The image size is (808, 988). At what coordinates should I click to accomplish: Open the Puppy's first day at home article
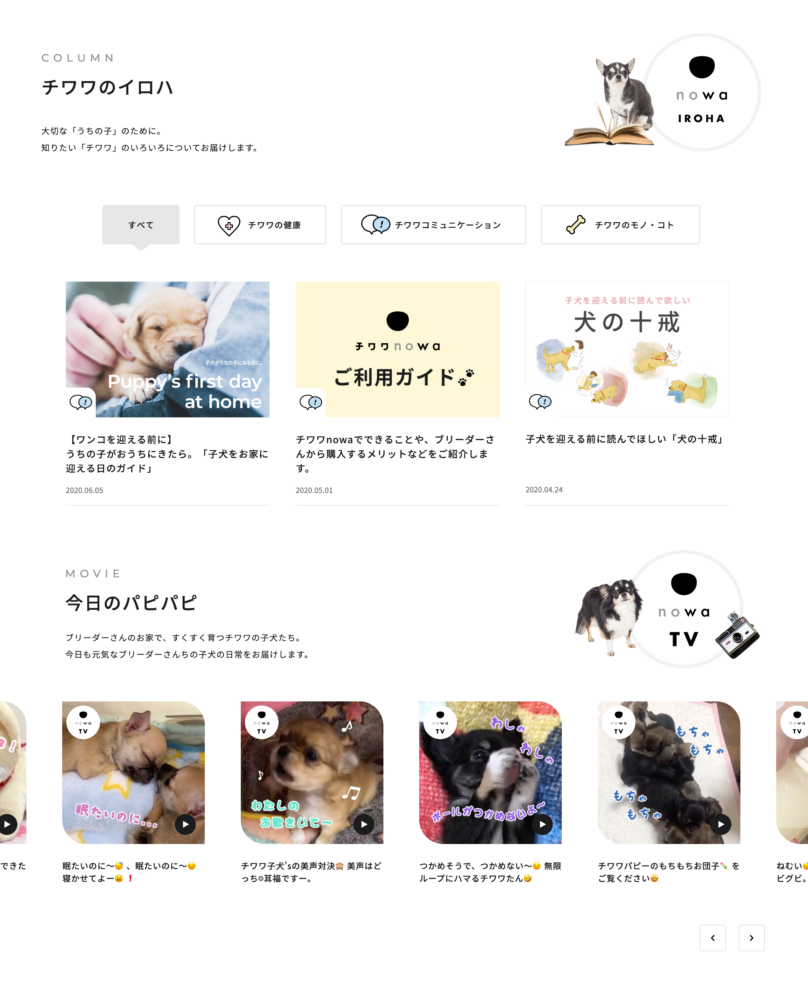click(x=167, y=349)
